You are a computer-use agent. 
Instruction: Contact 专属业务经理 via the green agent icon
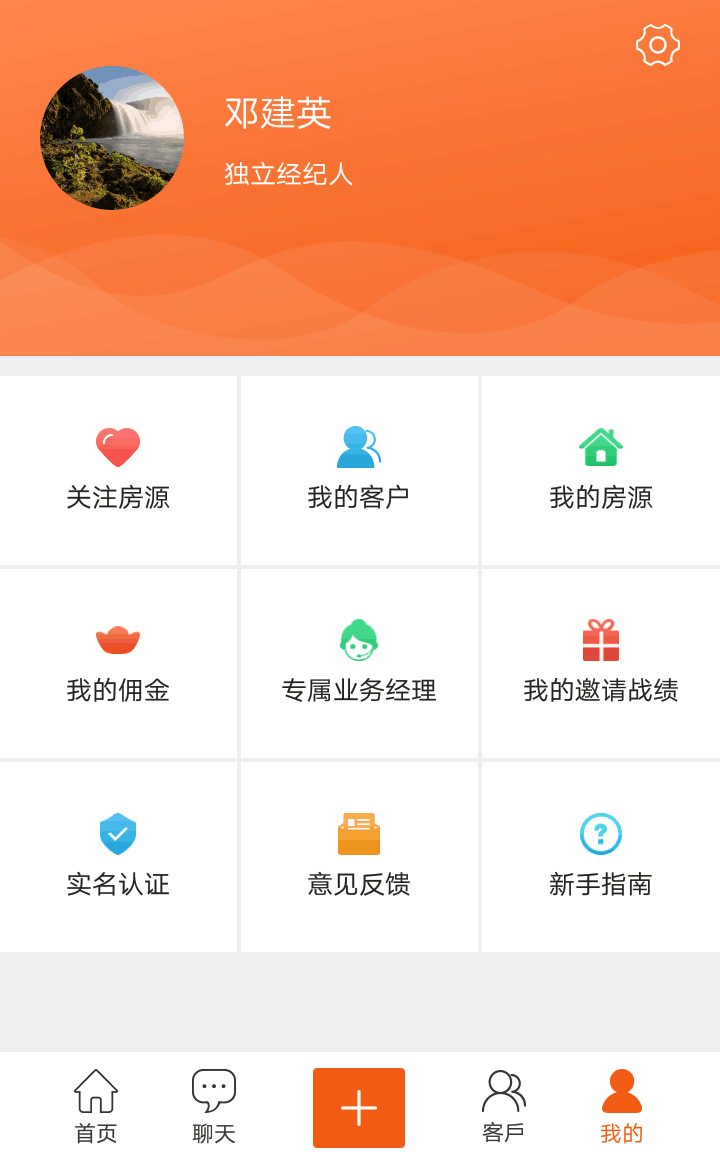coord(358,639)
